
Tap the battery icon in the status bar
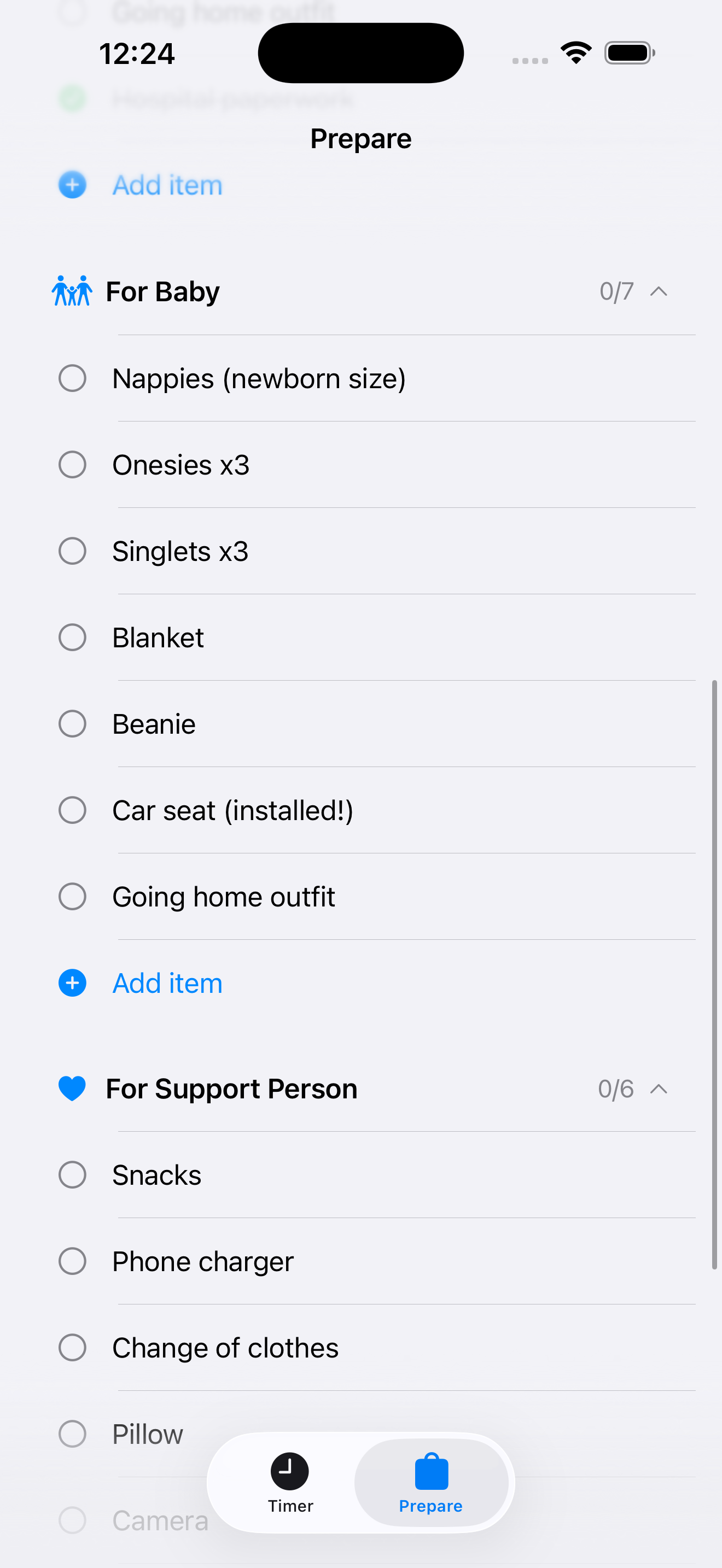pos(629,52)
